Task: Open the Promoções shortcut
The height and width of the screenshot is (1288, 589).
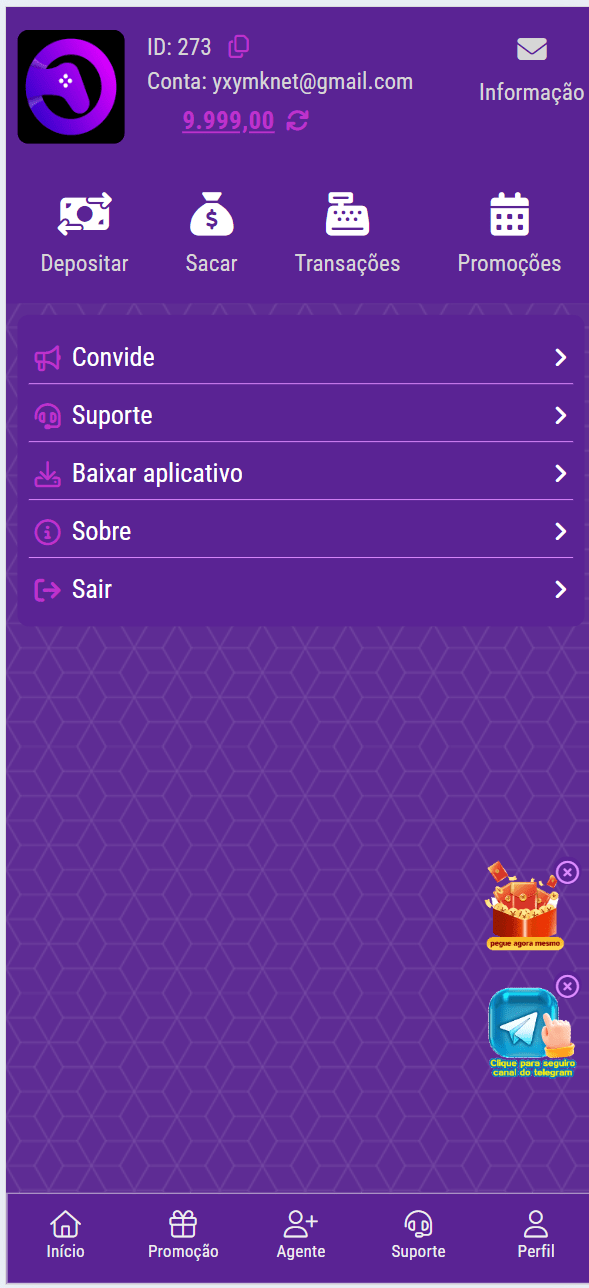Action: click(509, 234)
